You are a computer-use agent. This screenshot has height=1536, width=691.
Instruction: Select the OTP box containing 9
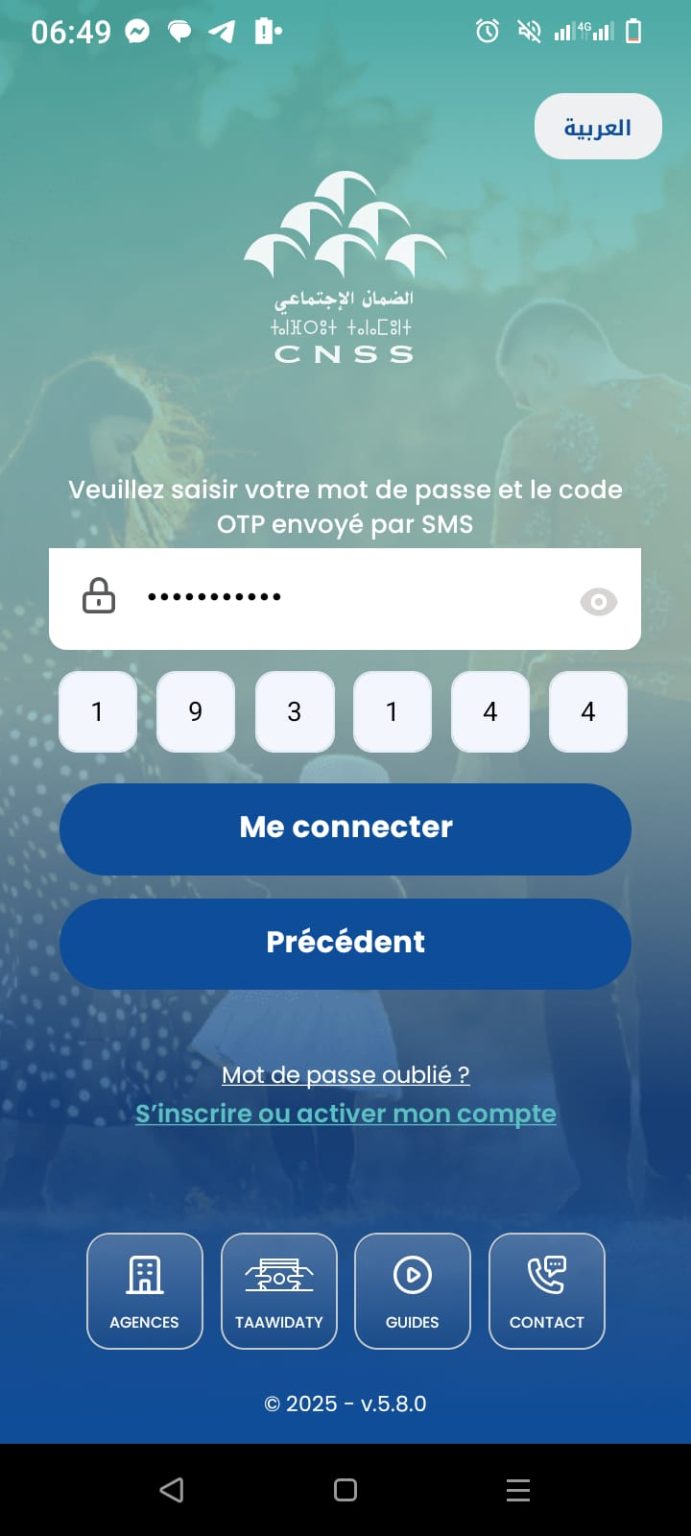(x=196, y=712)
